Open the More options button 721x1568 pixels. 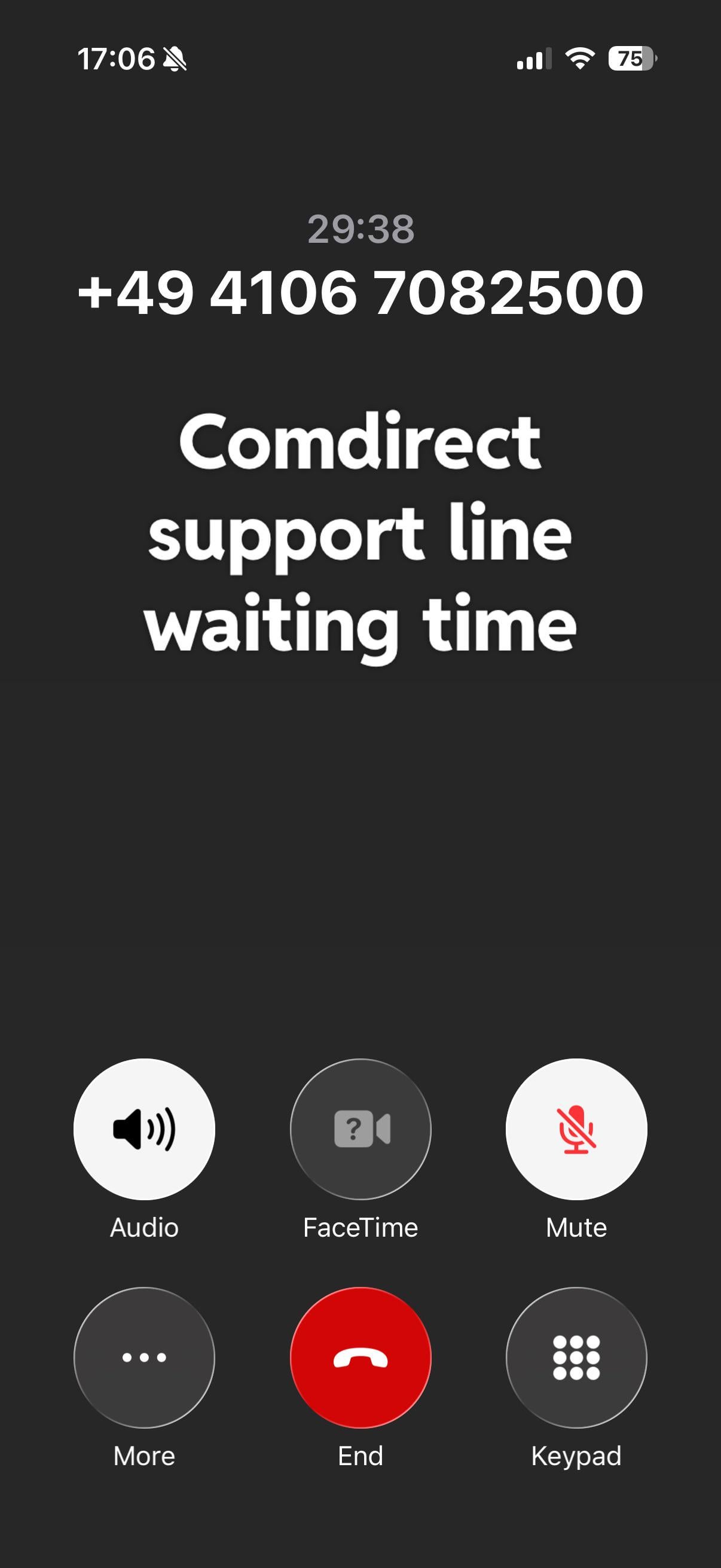(x=144, y=1357)
